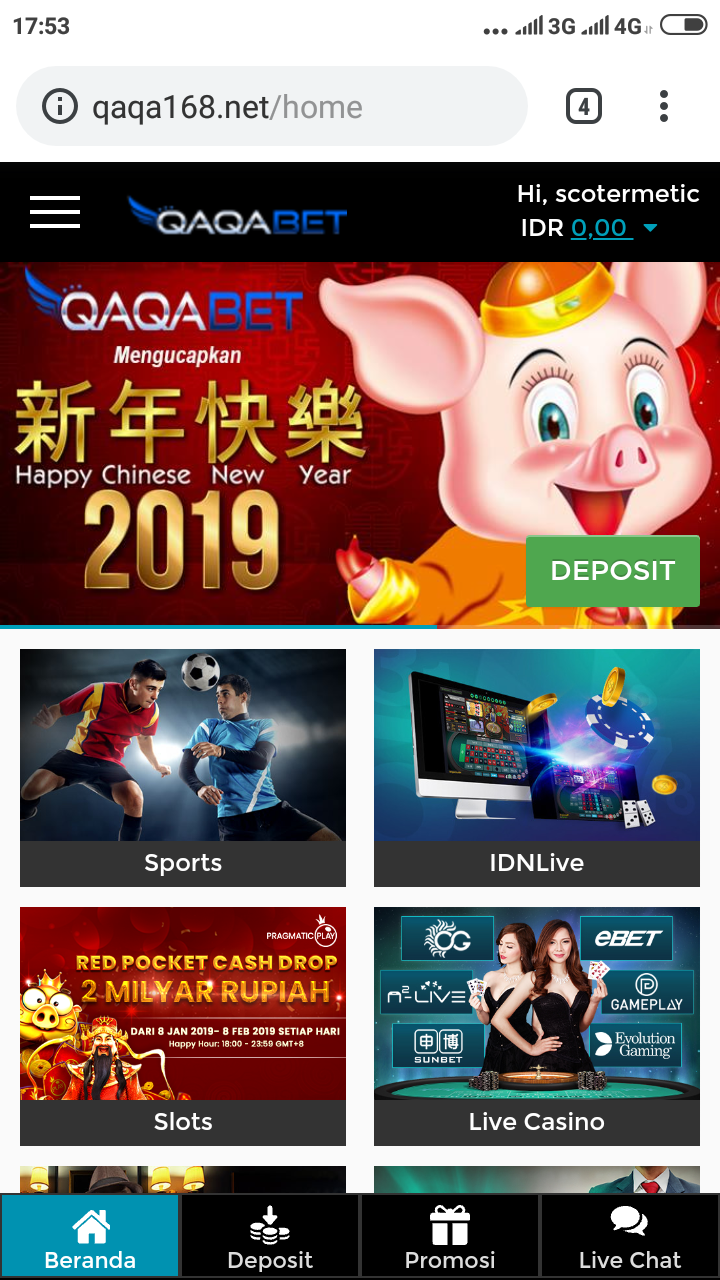Open the browser overflow menu
This screenshot has height=1280, width=720.
click(x=663, y=106)
